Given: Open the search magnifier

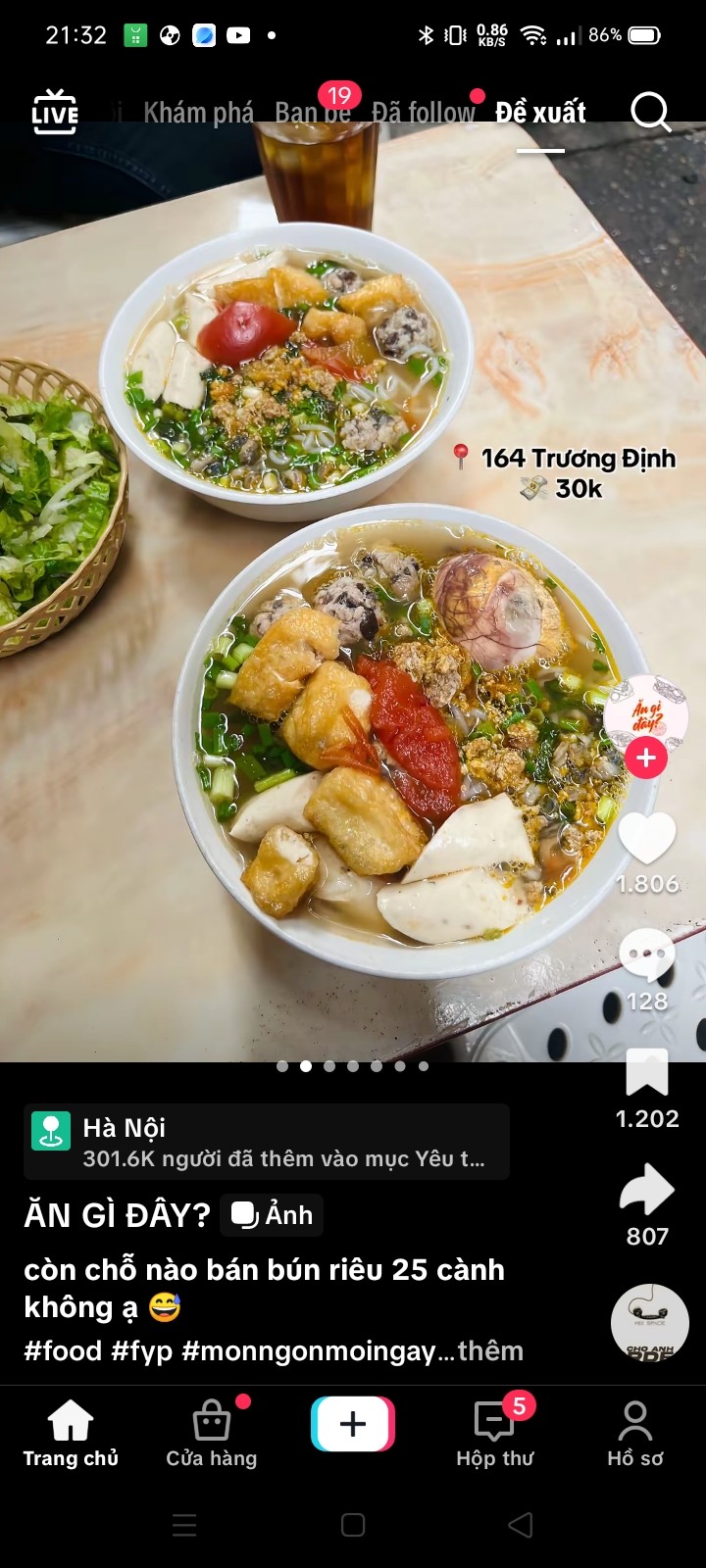Looking at the screenshot, I should pyautogui.click(x=650, y=113).
